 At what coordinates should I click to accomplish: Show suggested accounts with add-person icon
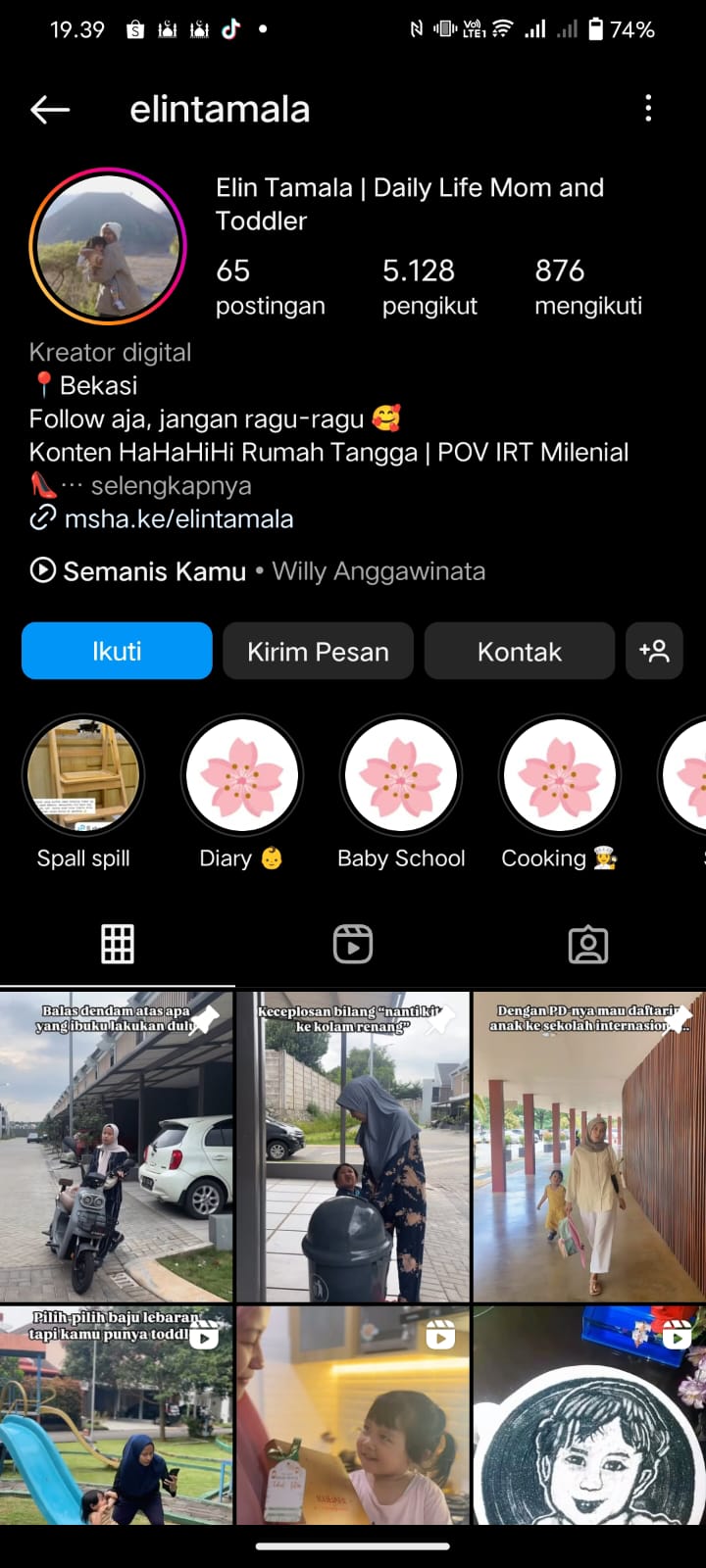coord(654,652)
